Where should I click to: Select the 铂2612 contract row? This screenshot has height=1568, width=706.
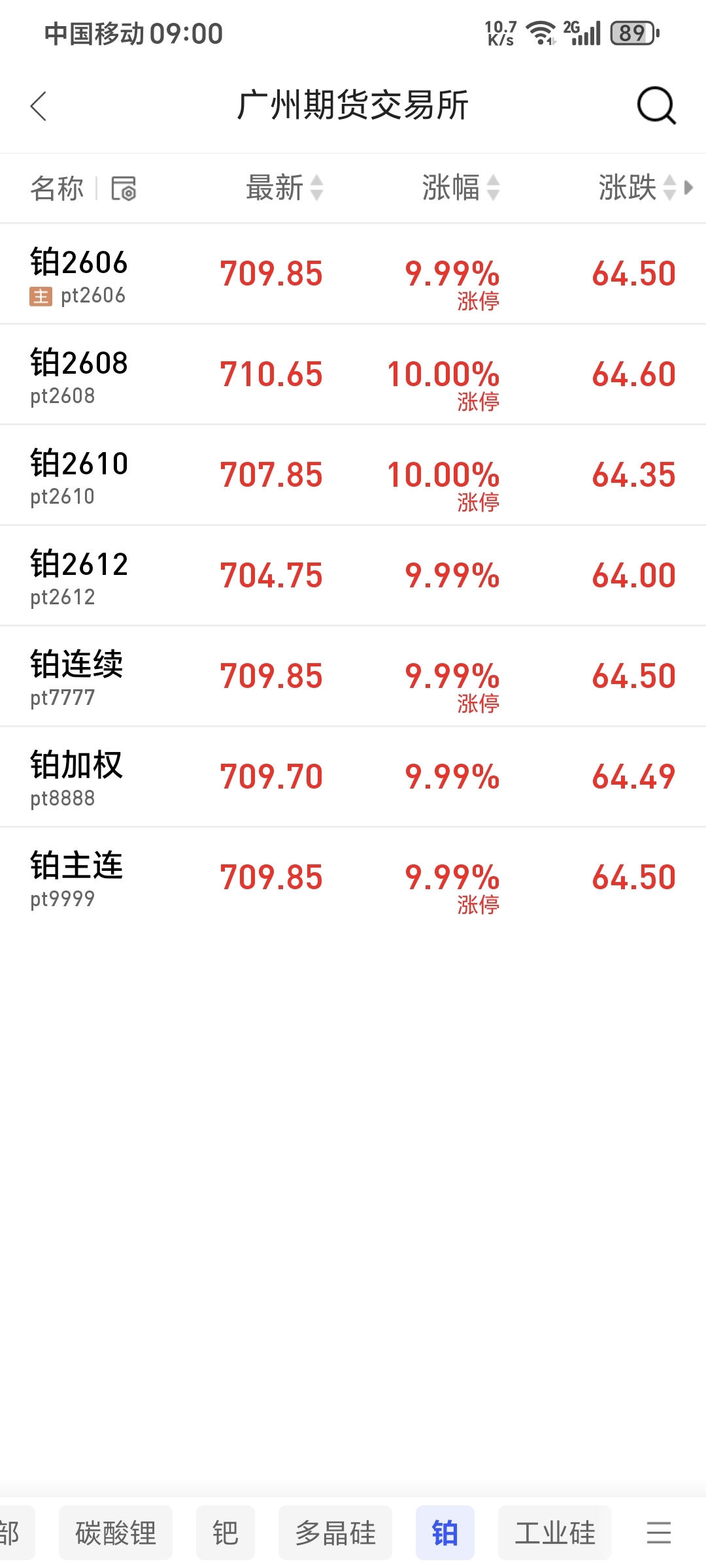pos(353,576)
